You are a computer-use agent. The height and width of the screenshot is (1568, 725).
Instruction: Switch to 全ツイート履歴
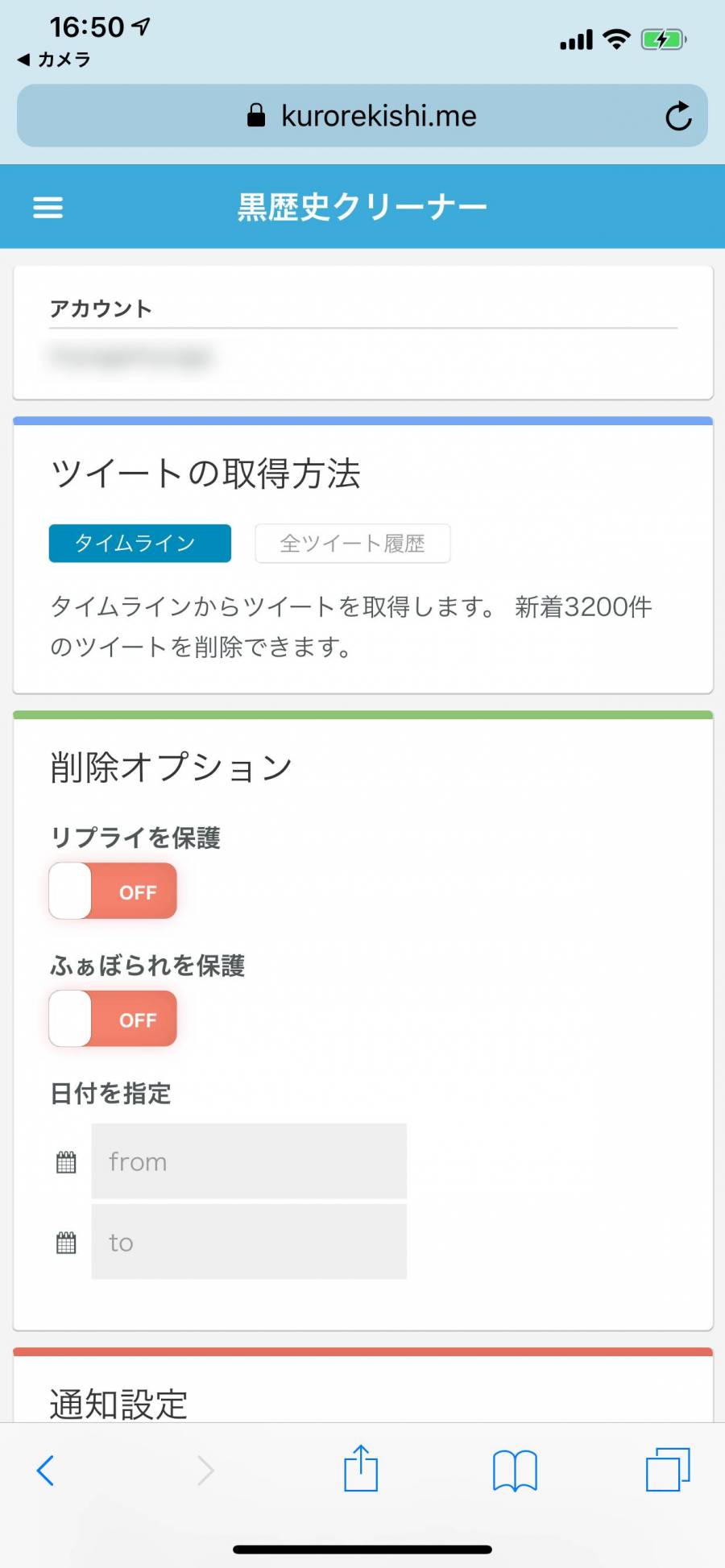[353, 544]
